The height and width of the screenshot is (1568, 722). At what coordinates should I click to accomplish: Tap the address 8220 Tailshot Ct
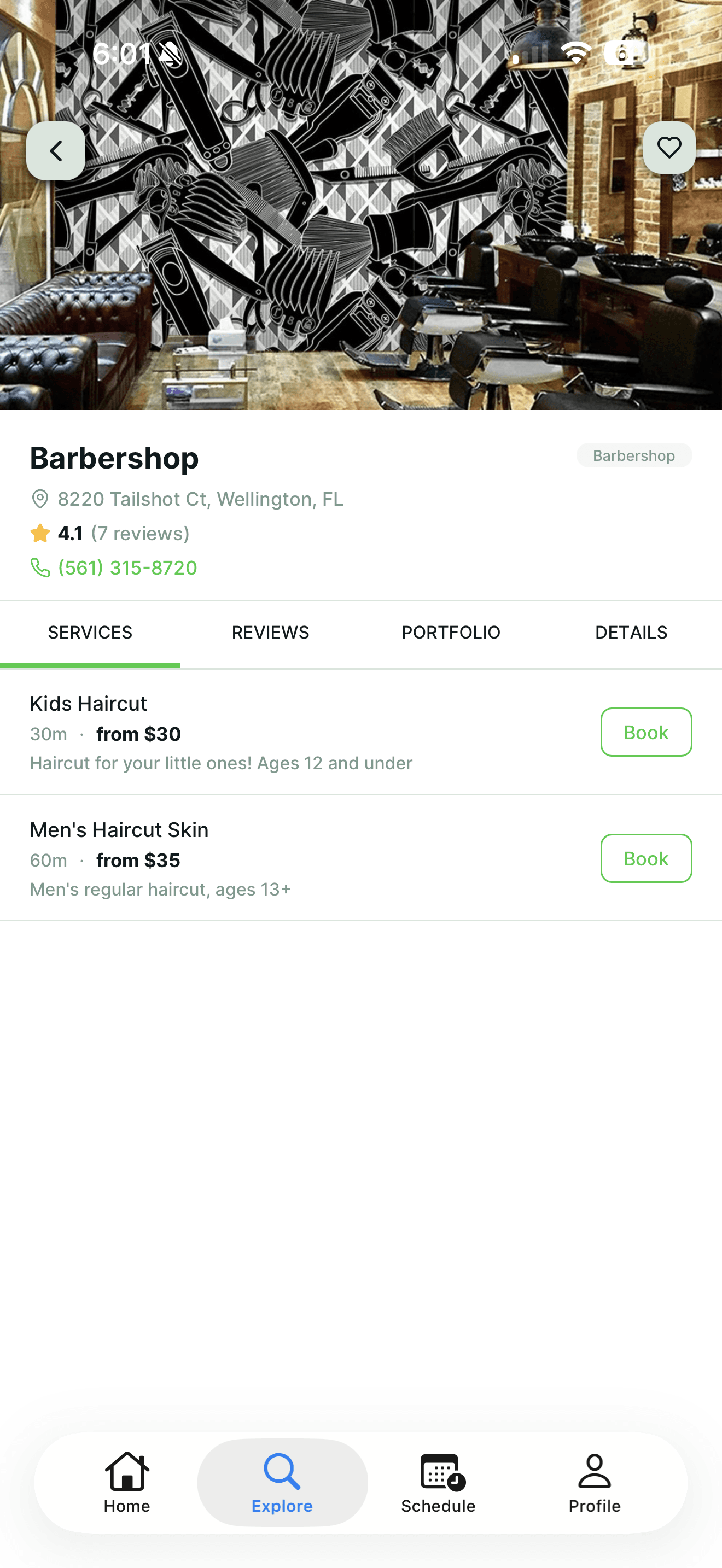click(200, 499)
